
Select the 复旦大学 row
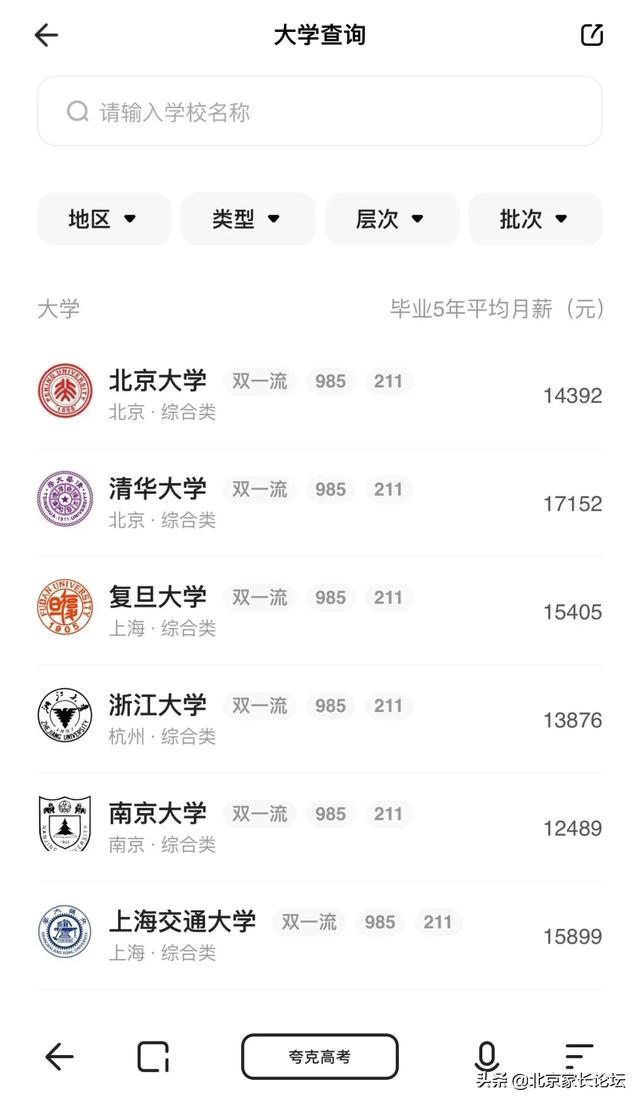(319, 611)
